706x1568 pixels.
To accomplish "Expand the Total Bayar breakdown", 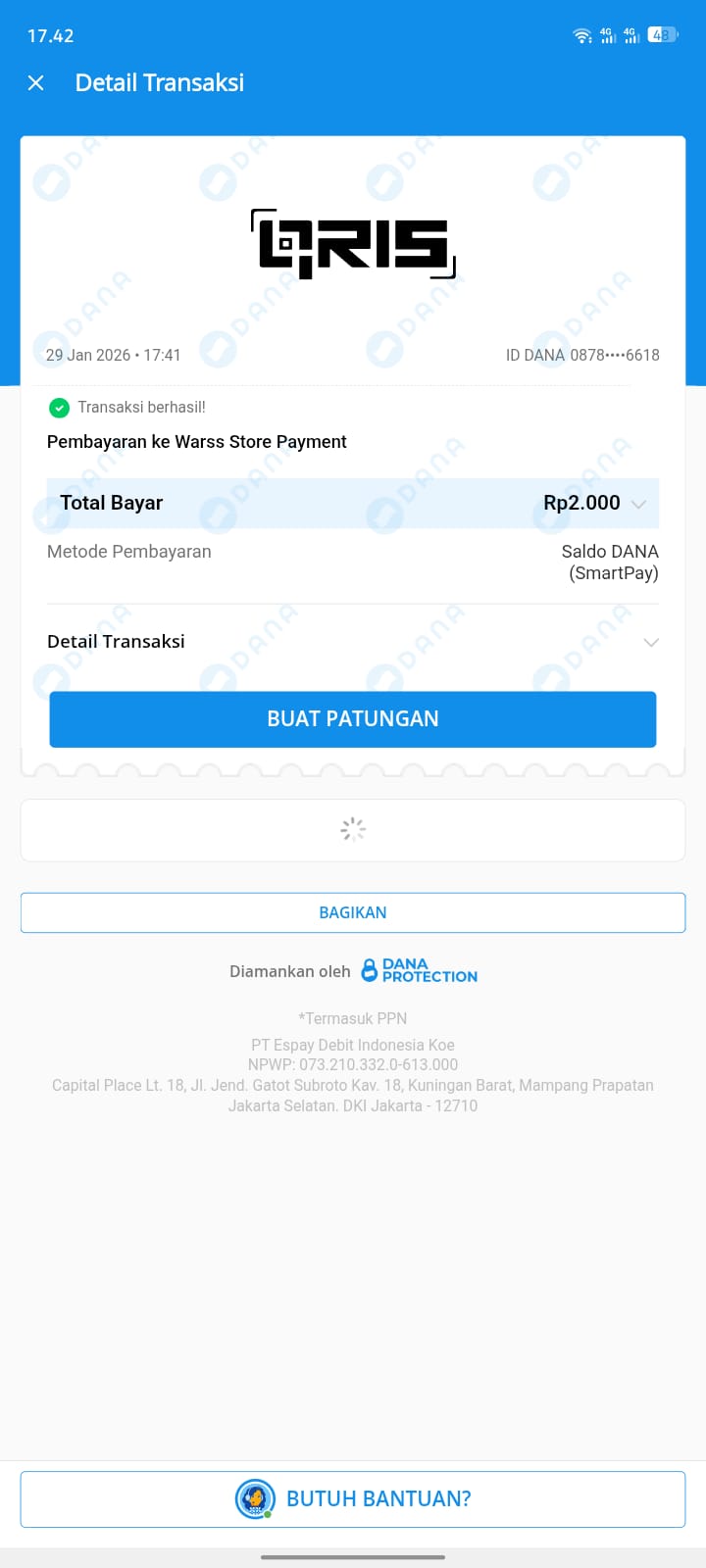I will coord(638,504).
